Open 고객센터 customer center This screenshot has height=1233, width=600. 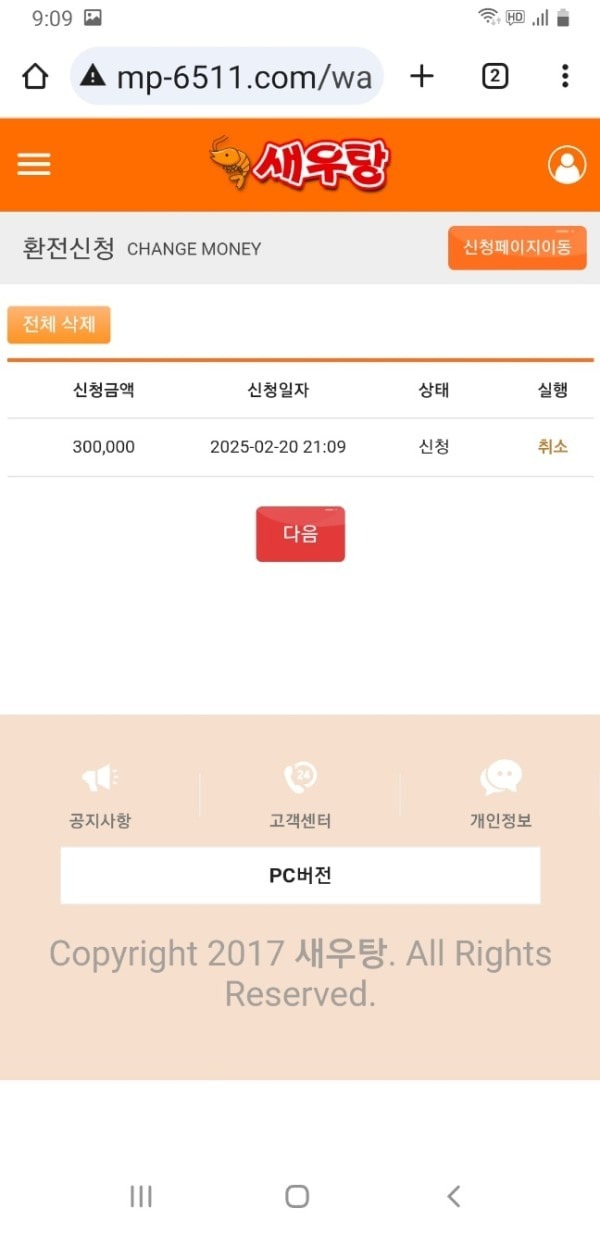point(300,796)
